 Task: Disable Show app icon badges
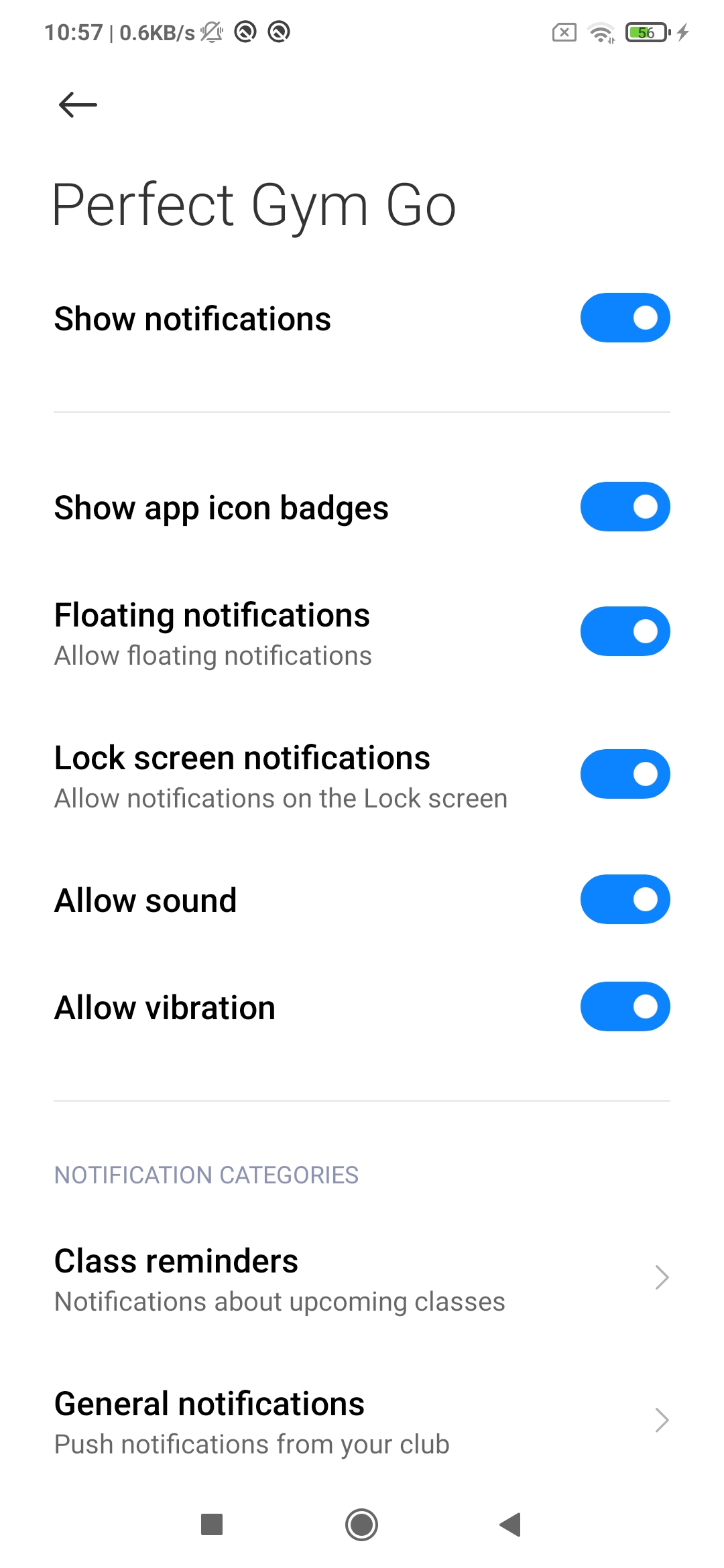(625, 507)
